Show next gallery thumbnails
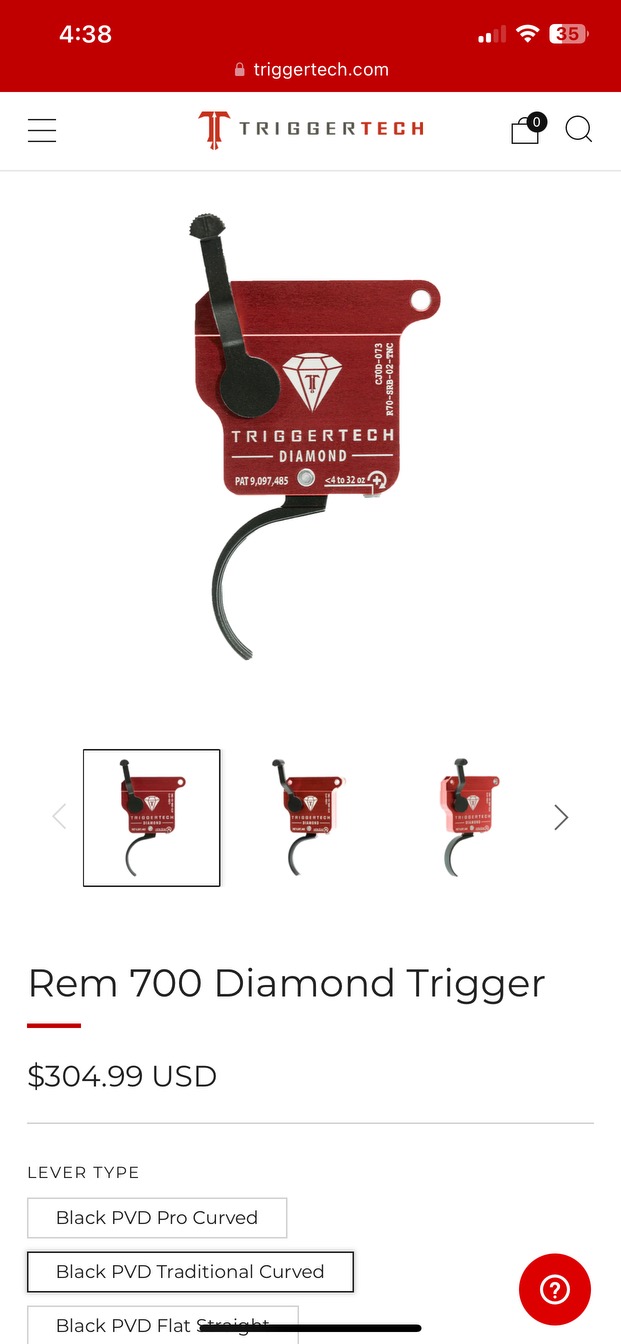This screenshot has width=621, height=1344. pos(561,818)
